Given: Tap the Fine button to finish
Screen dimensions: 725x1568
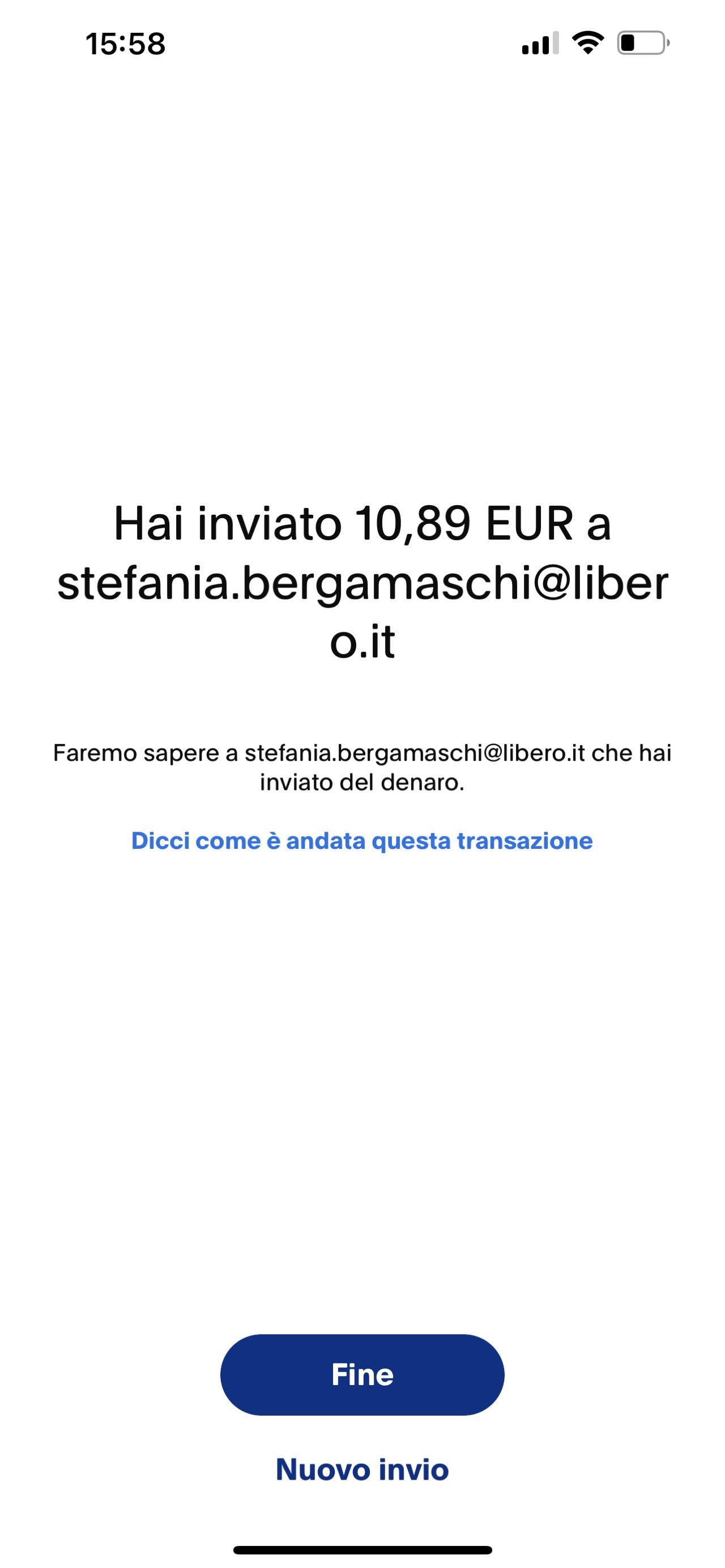Looking at the screenshot, I should 362,1374.
